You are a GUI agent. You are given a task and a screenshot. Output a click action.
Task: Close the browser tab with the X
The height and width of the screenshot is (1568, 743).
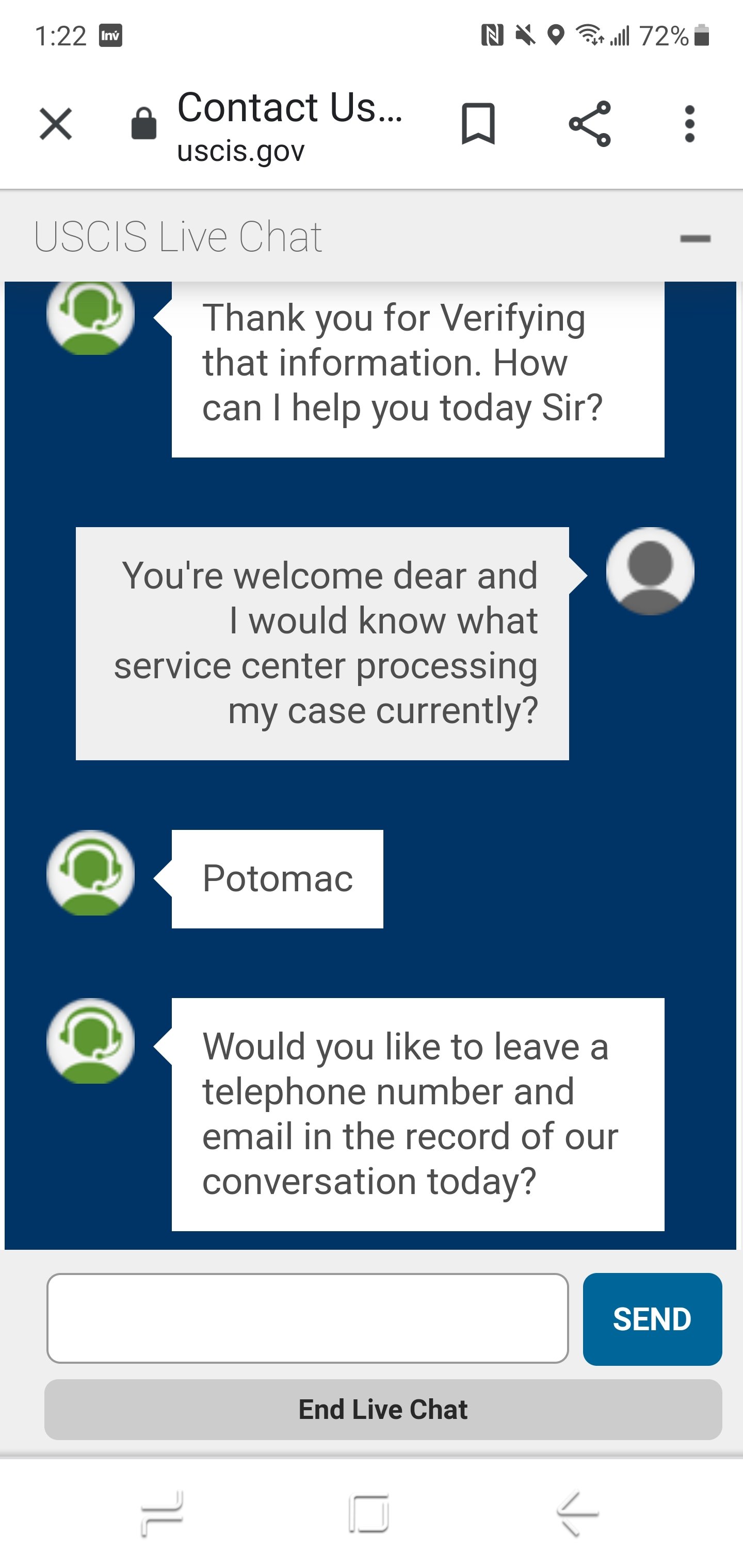point(55,124)
